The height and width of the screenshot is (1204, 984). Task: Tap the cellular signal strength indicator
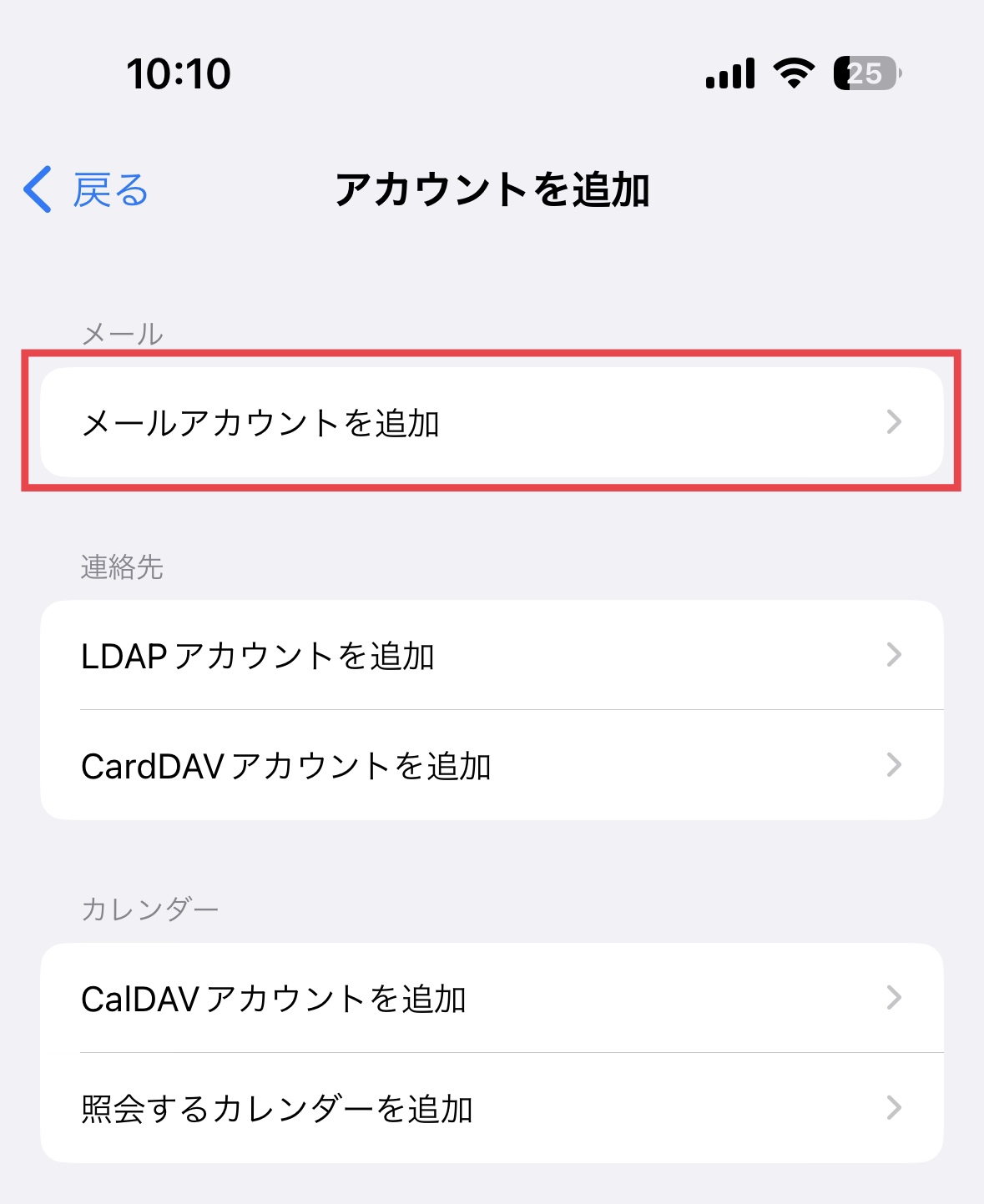pyautogui.click(x=729, y=74)
